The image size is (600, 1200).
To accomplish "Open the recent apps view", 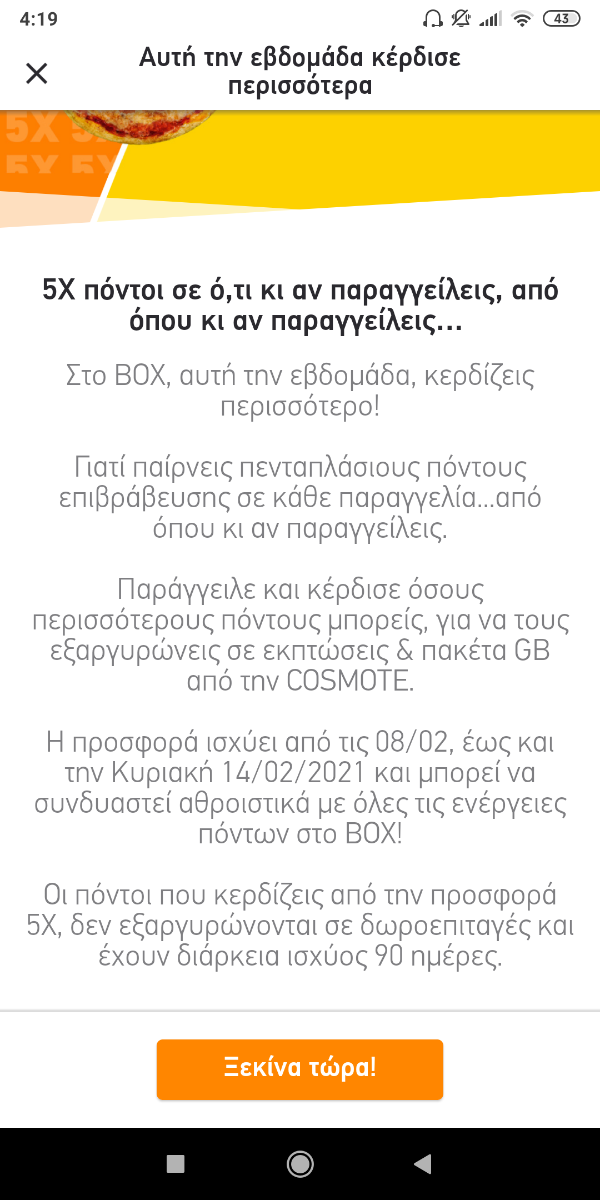I will point(176,1163).
